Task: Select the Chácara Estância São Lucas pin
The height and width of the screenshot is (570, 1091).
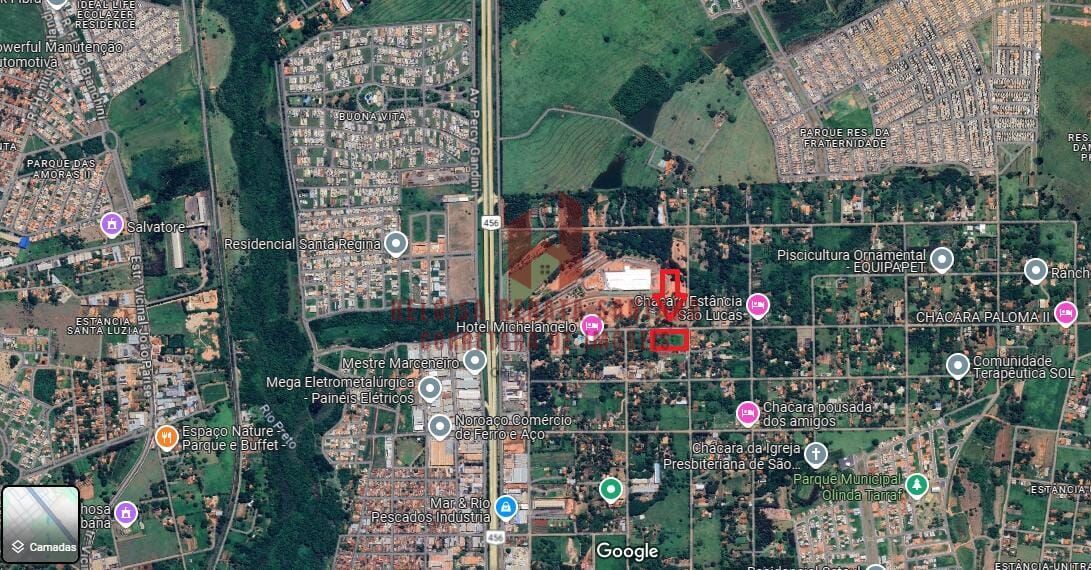Action: 758,304
